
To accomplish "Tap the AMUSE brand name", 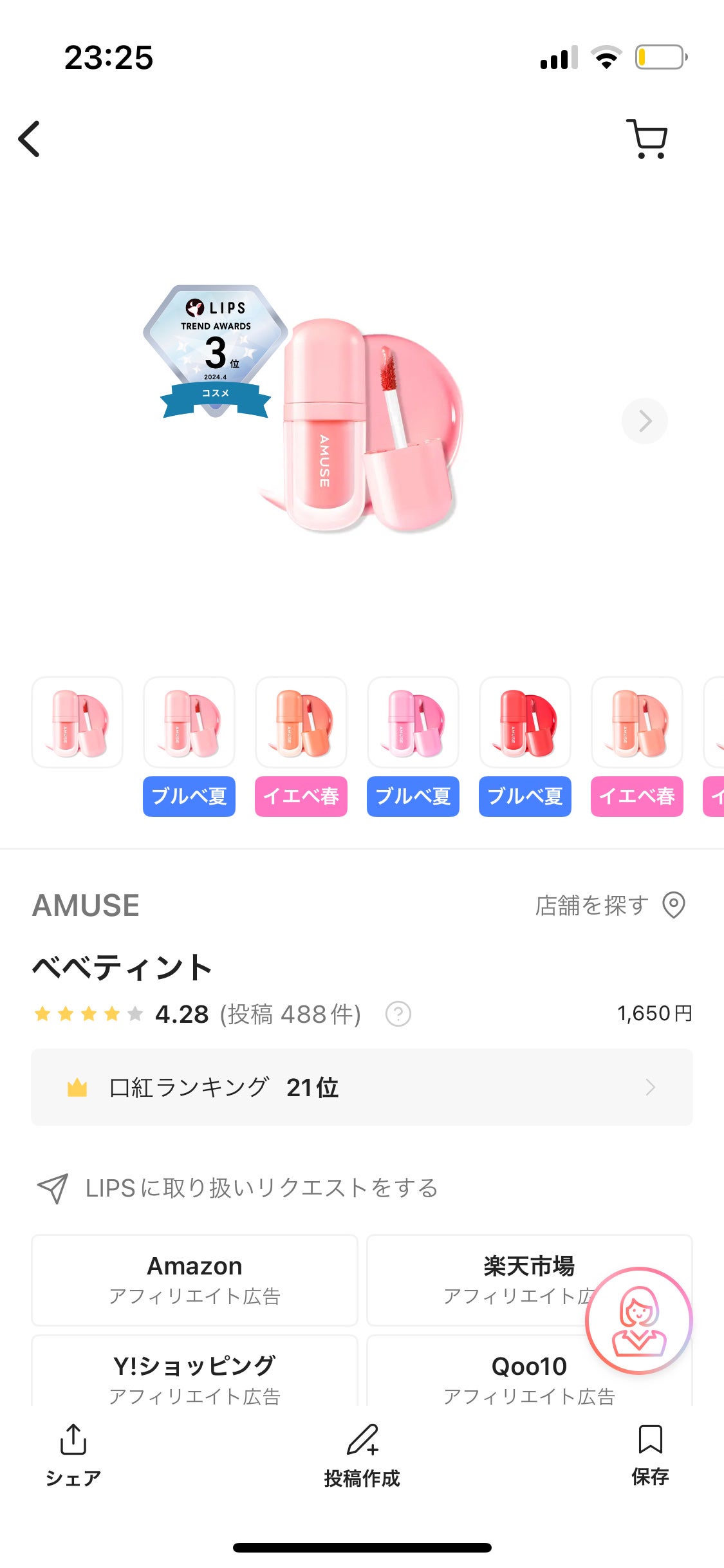I will coord(87,905).
